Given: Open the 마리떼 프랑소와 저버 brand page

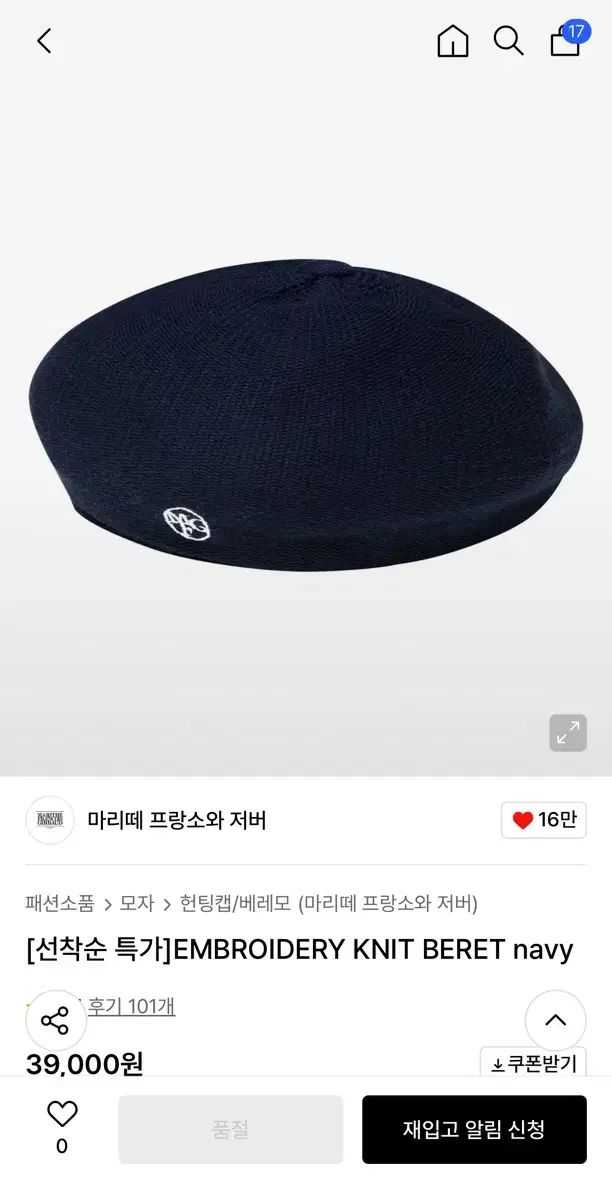Looking at the screenshot, I should pos(177,821).
